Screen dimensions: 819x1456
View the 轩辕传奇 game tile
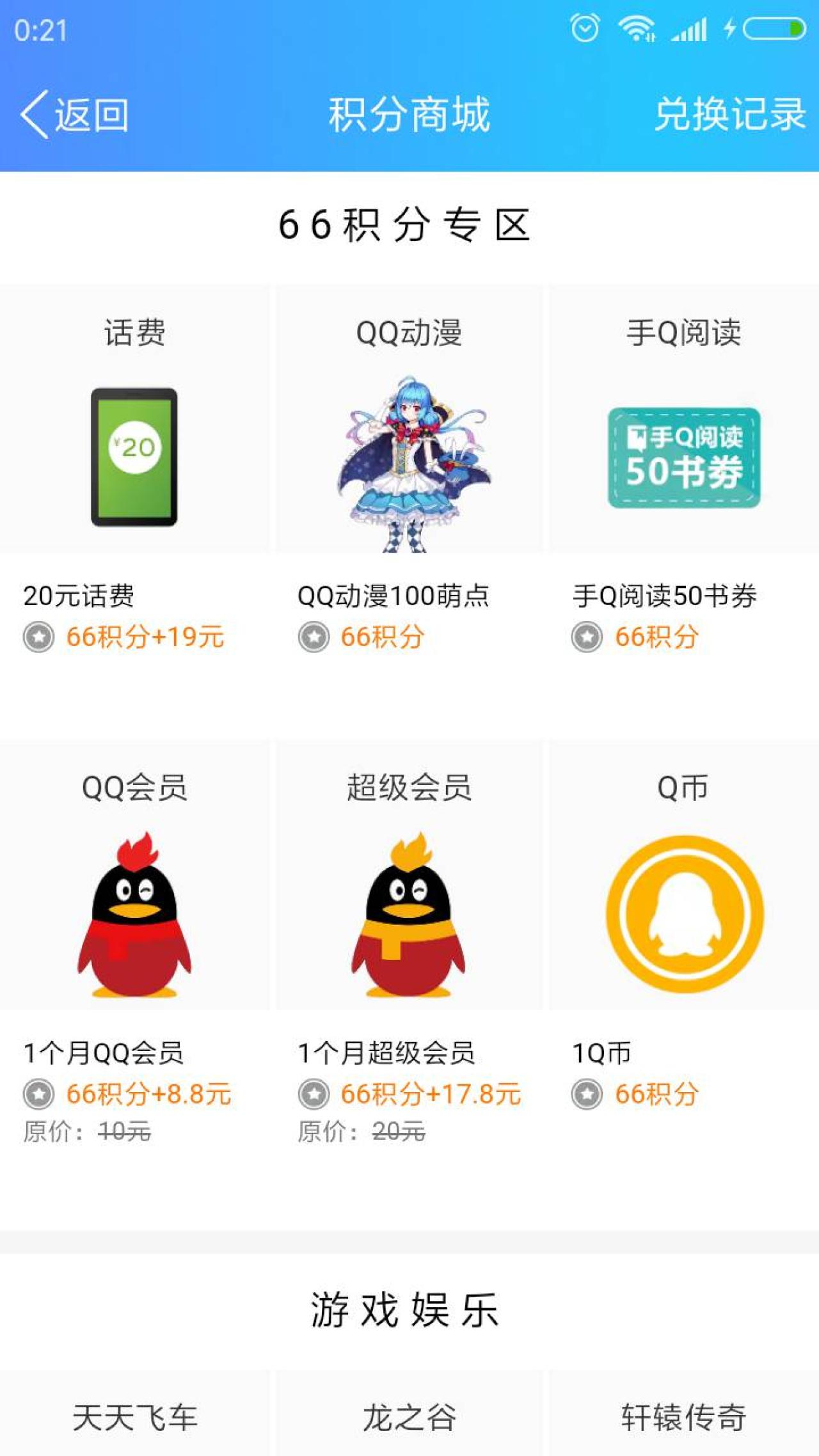683,1416
